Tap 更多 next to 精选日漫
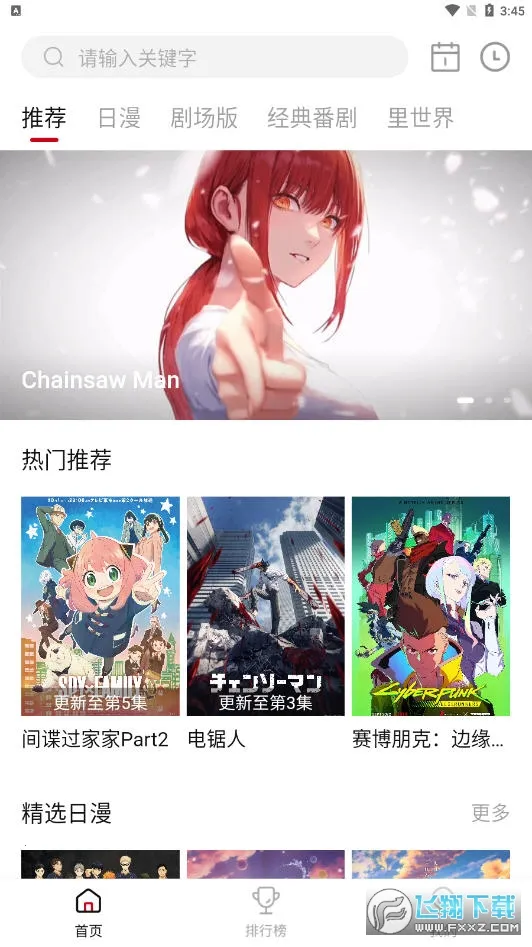This screenshot has height=947, width=532. [490, 813]
